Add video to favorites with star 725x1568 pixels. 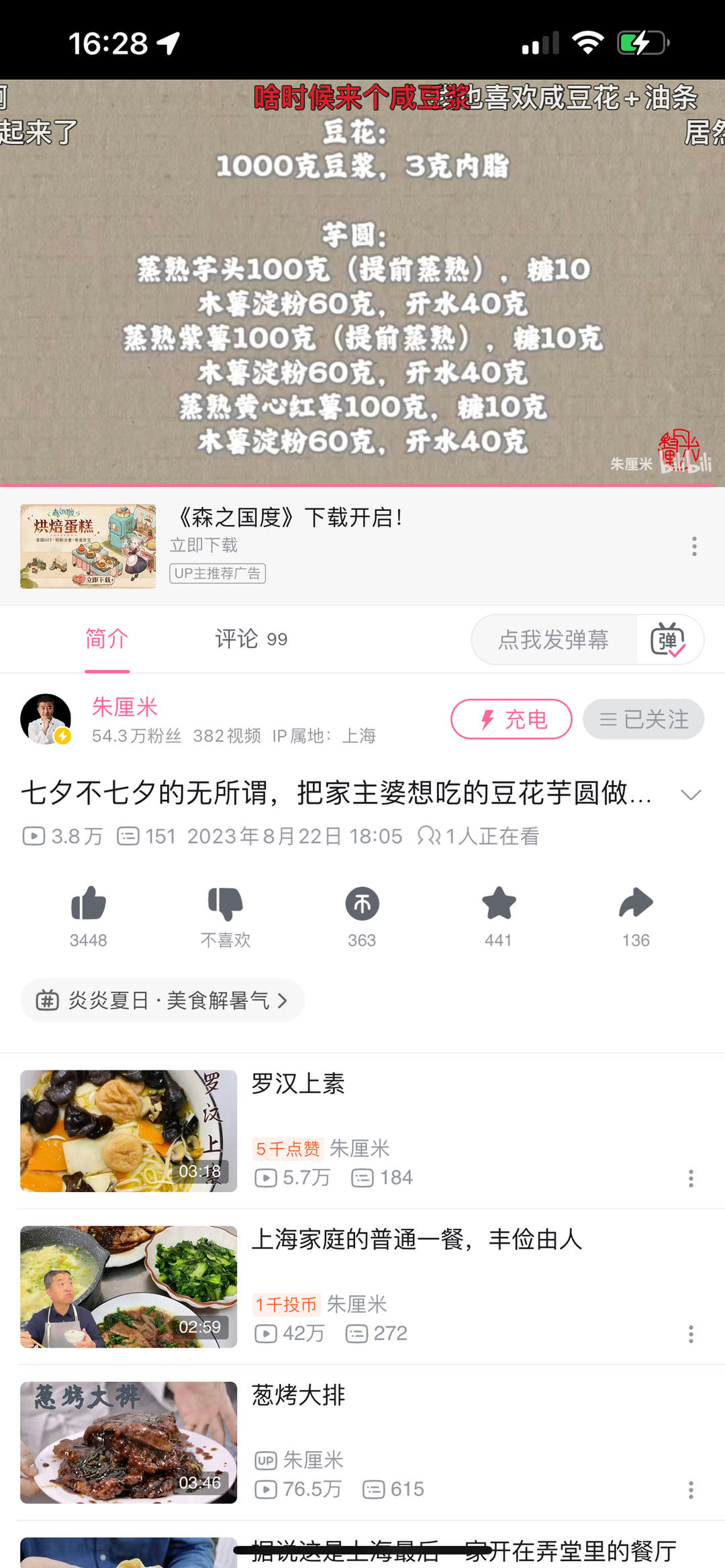tap(499, 904)
